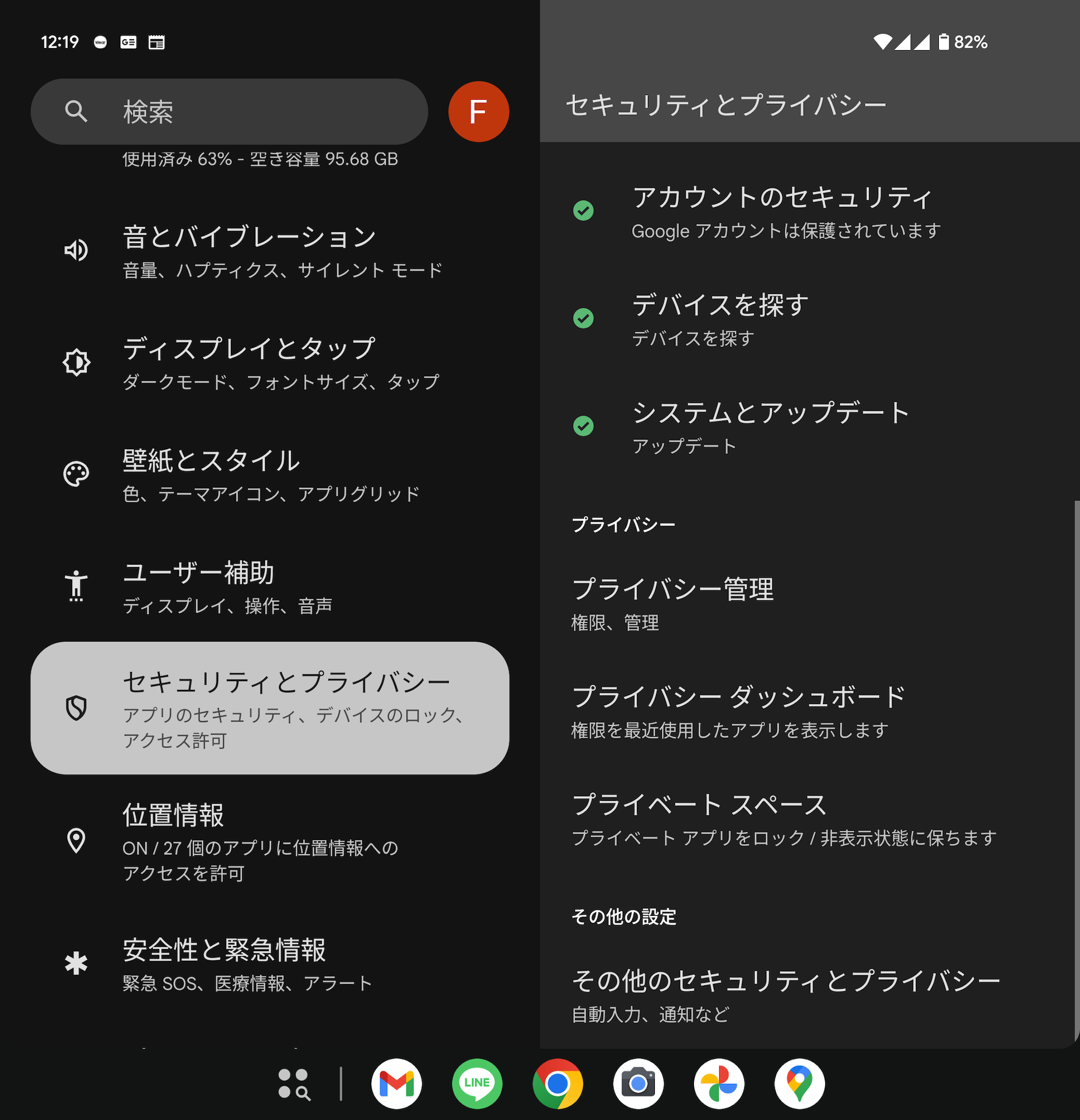The height and width of the screenshot is (1120, 1080).
Task: Open 音とバイブレーション settings
Action: pos(269,251)
